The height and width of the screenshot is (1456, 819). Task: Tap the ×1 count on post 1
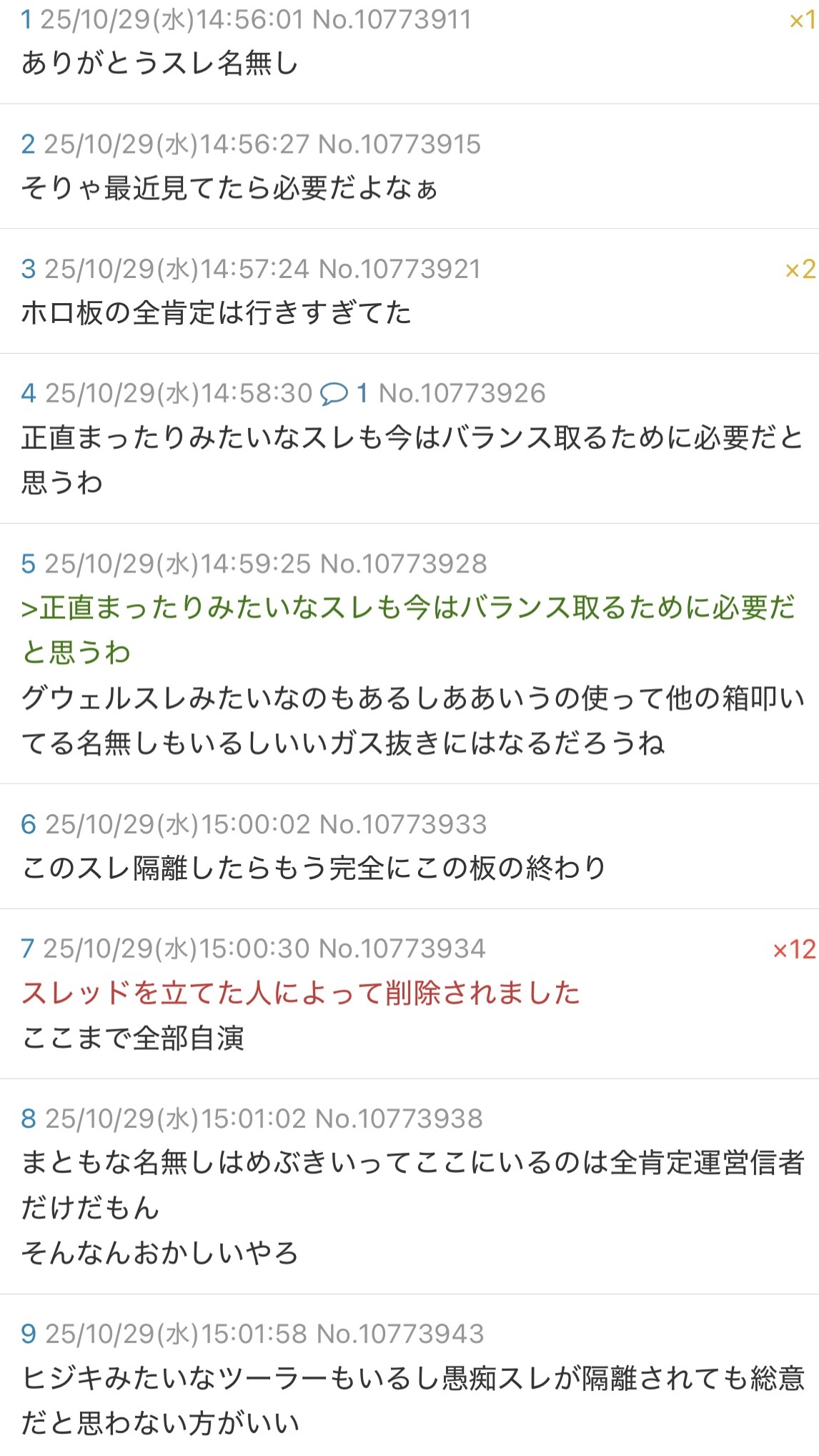(802, 21)
